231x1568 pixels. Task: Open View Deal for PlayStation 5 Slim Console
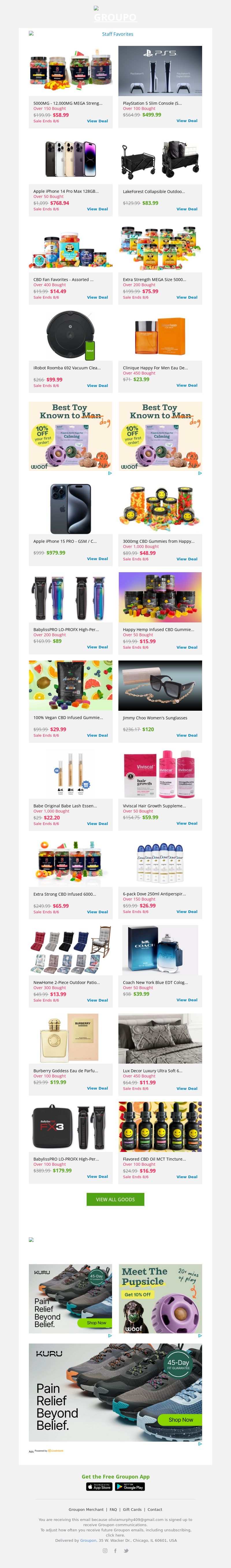[x=187, y=121]
